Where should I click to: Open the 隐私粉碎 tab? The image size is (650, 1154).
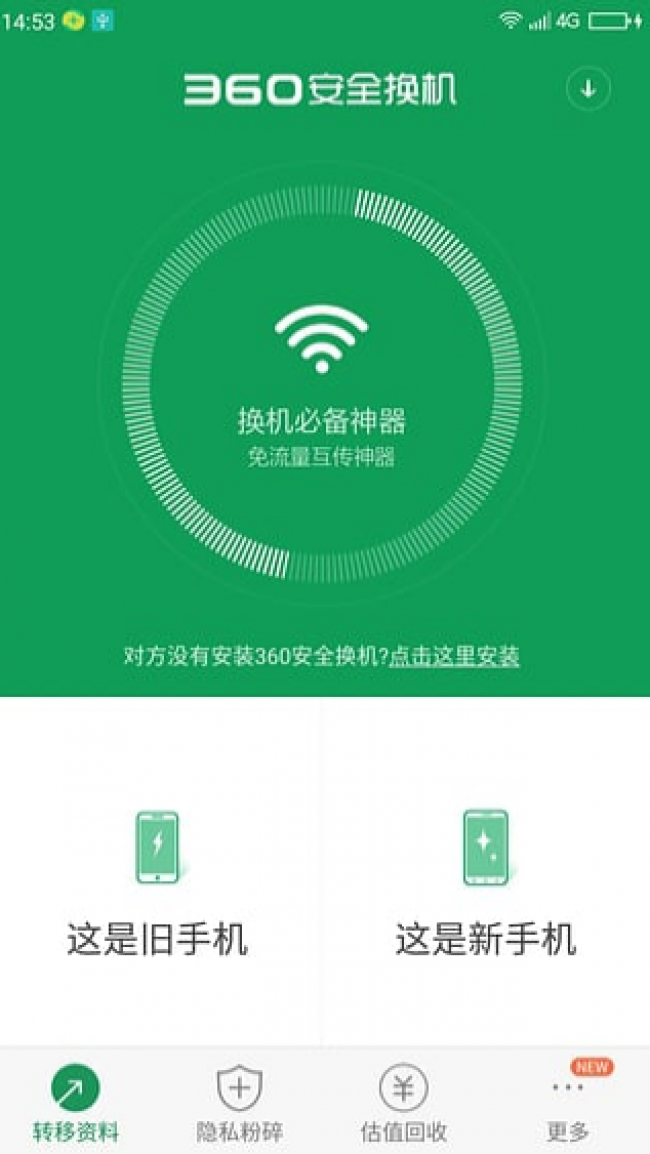[239, 1101]
